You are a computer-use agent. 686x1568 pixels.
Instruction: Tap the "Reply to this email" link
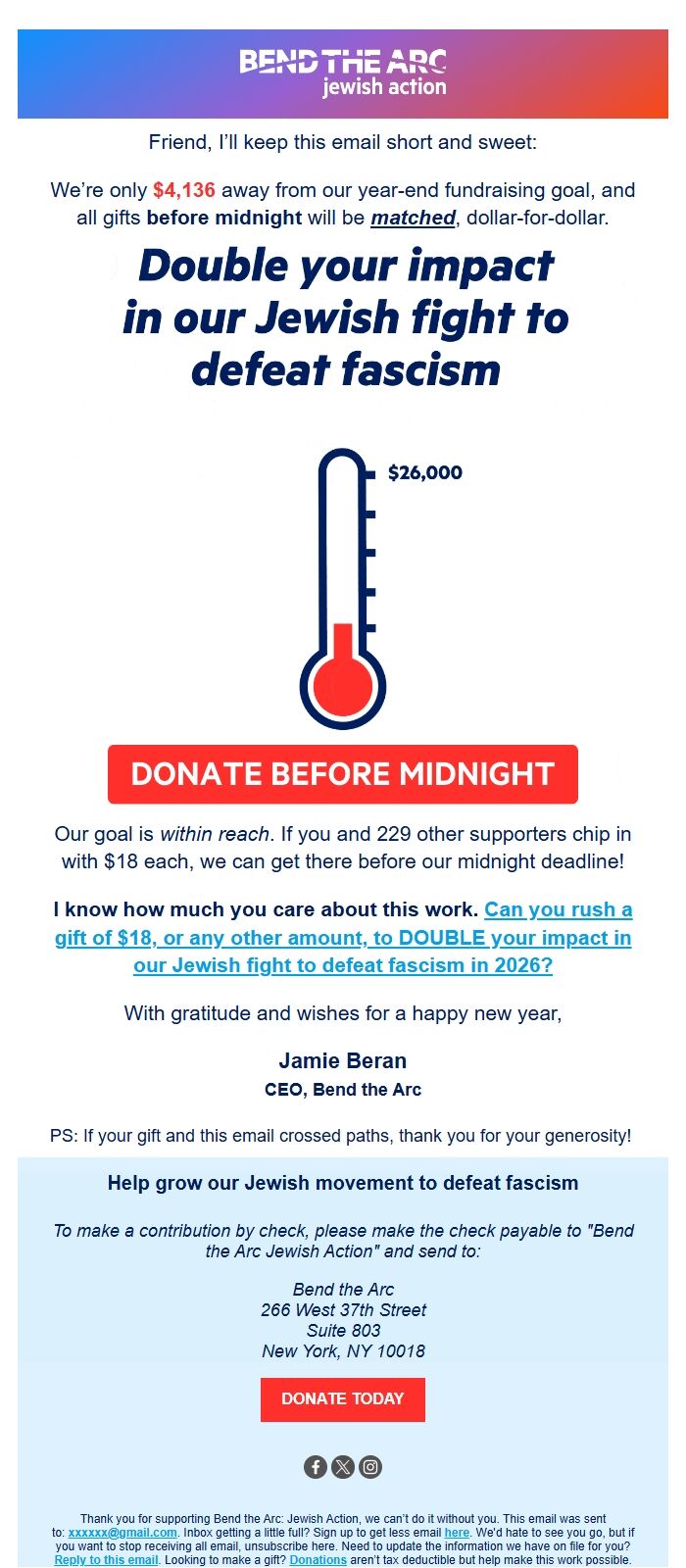tap(106, 1560)
